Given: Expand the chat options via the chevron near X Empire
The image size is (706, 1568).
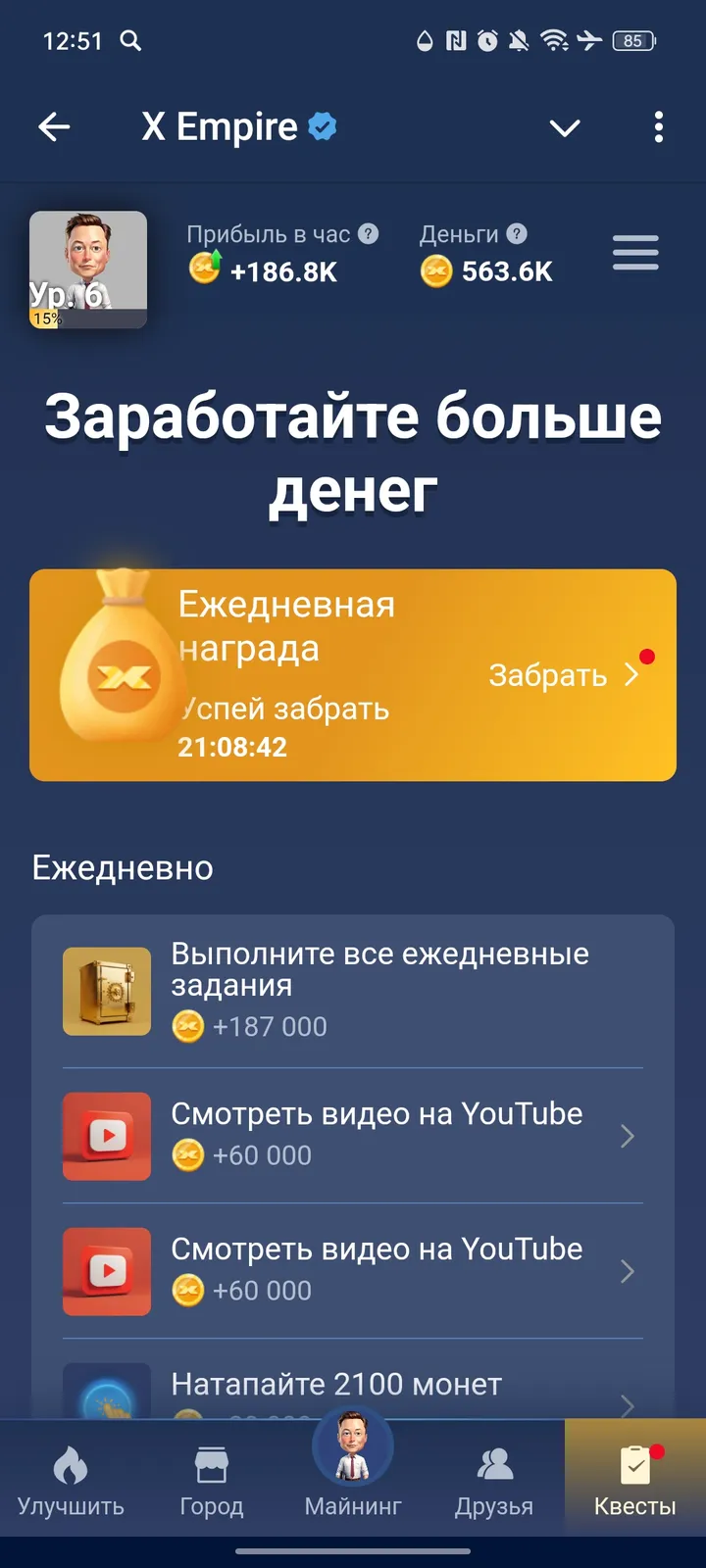Looking at the screenshot, I should coord(564,127).
